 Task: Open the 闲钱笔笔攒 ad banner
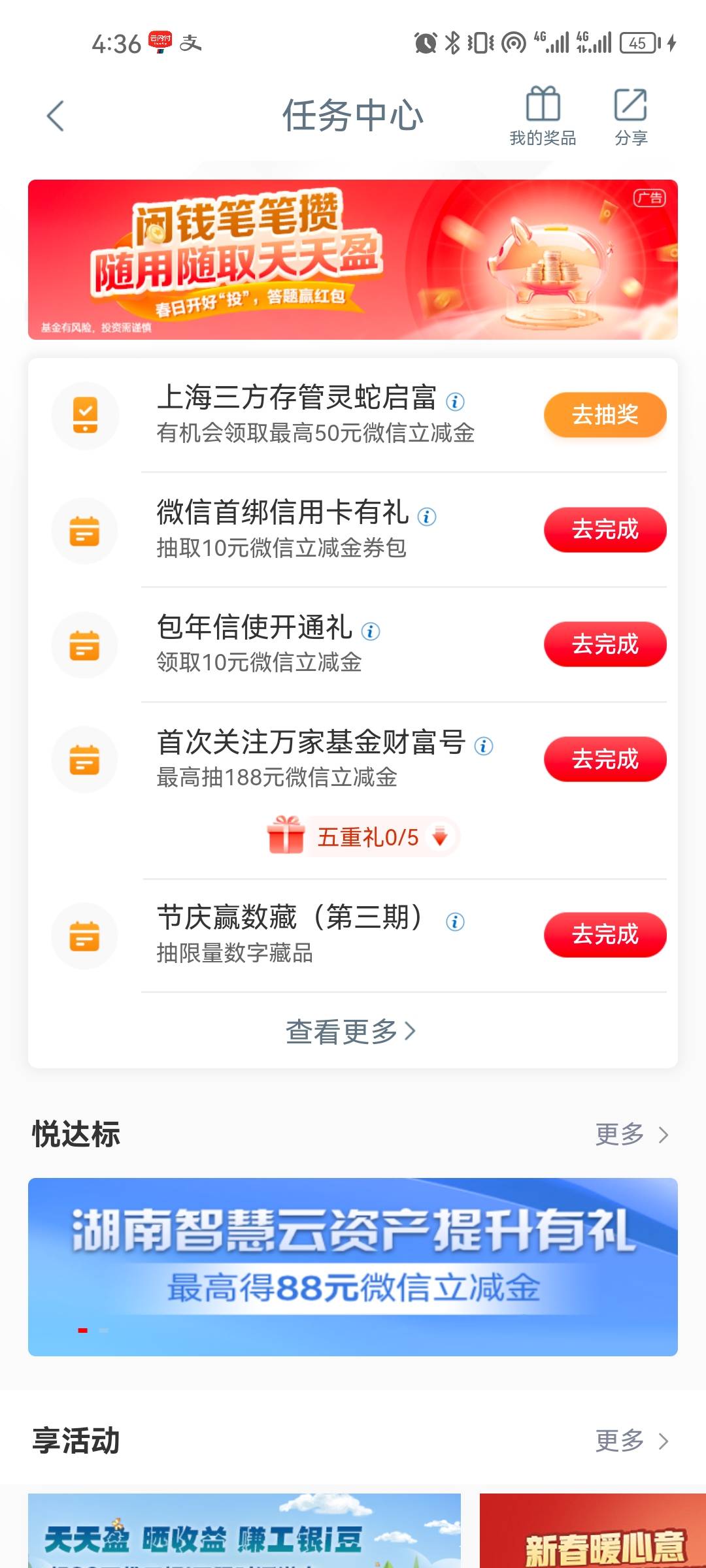tap(353, 259)
